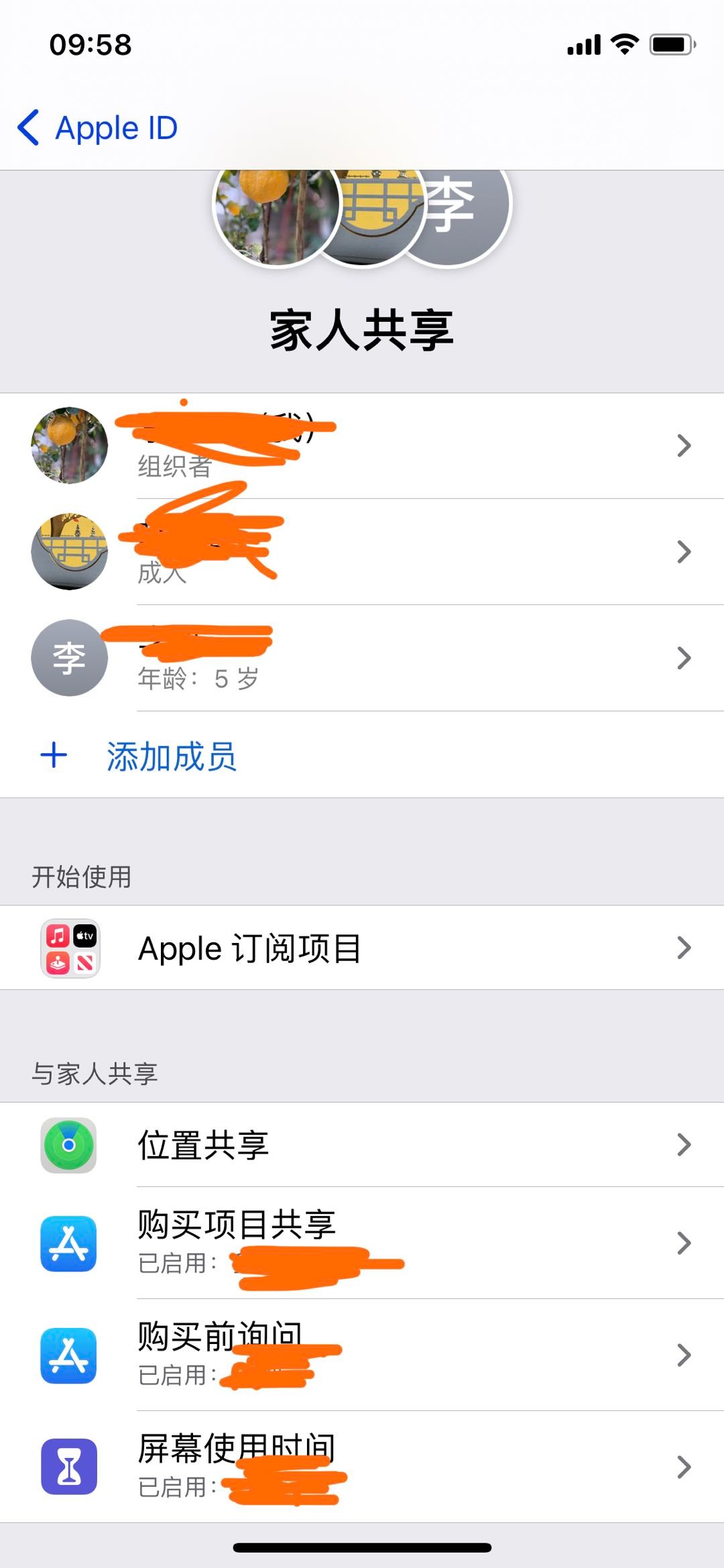724x1568 pixels.
Task: Open 位置共享 settings
Action: pyautogui.click(x=362, y=1145)
